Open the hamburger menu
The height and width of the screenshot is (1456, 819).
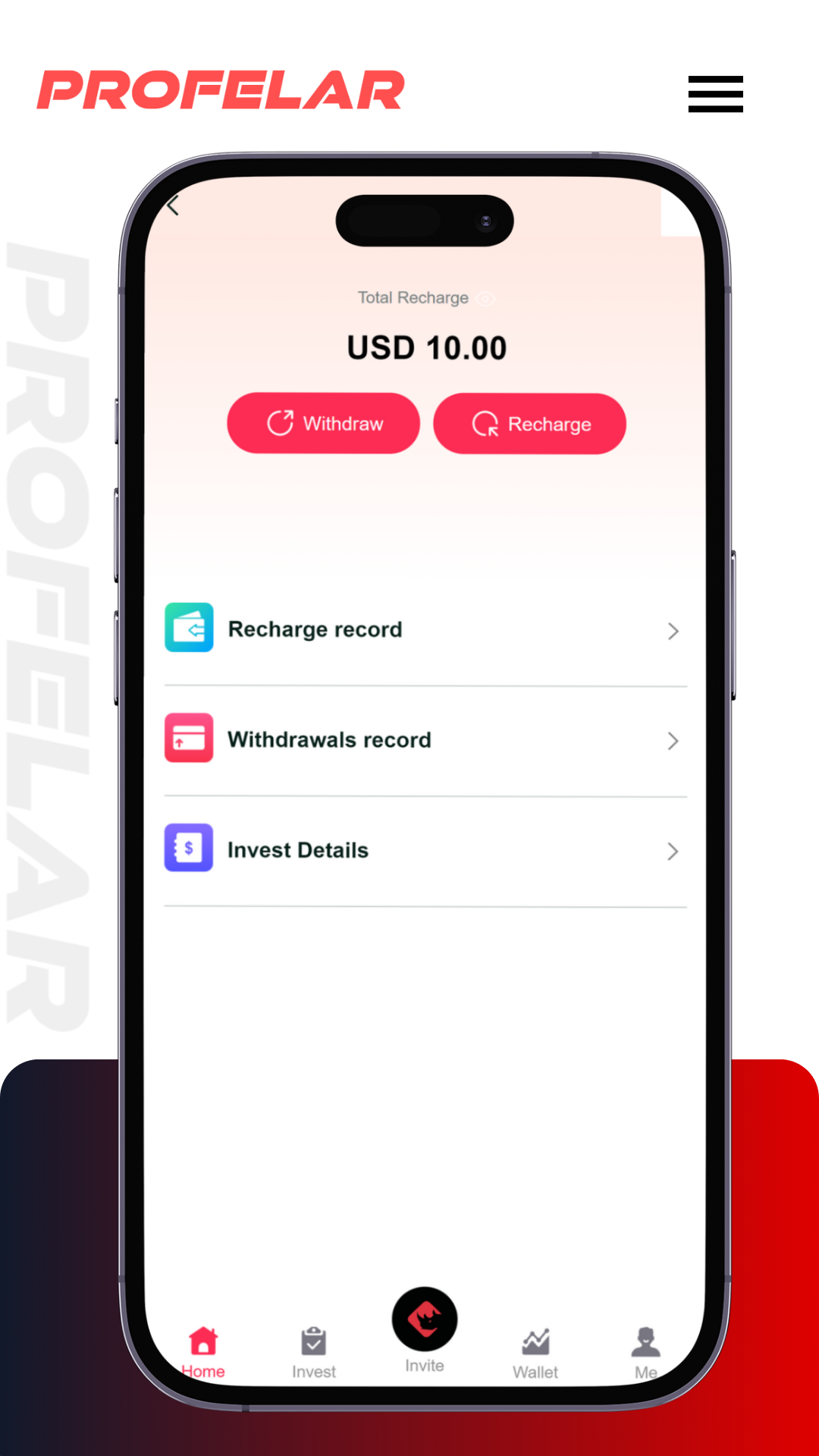pyautogui.click(x=715, y=94)
